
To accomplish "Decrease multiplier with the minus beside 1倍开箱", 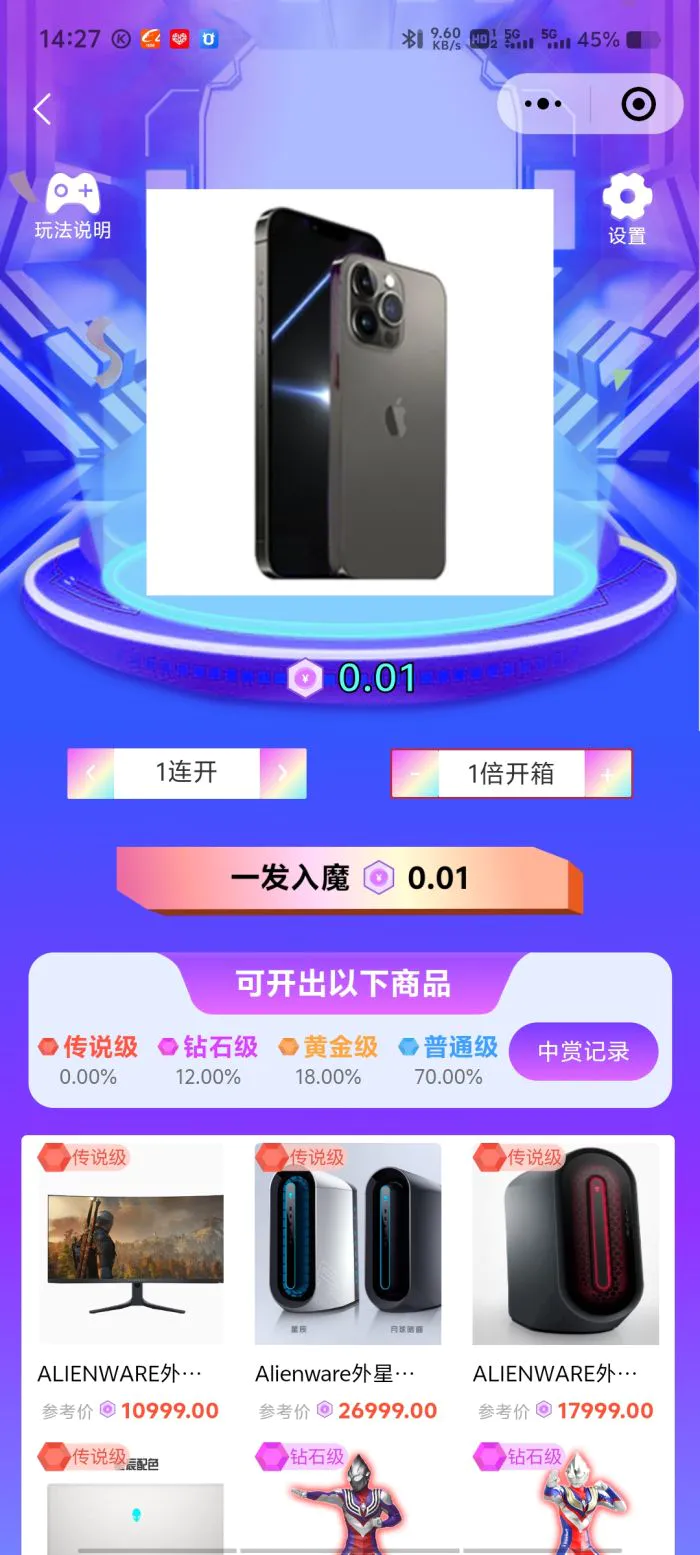I will point(414,774).
